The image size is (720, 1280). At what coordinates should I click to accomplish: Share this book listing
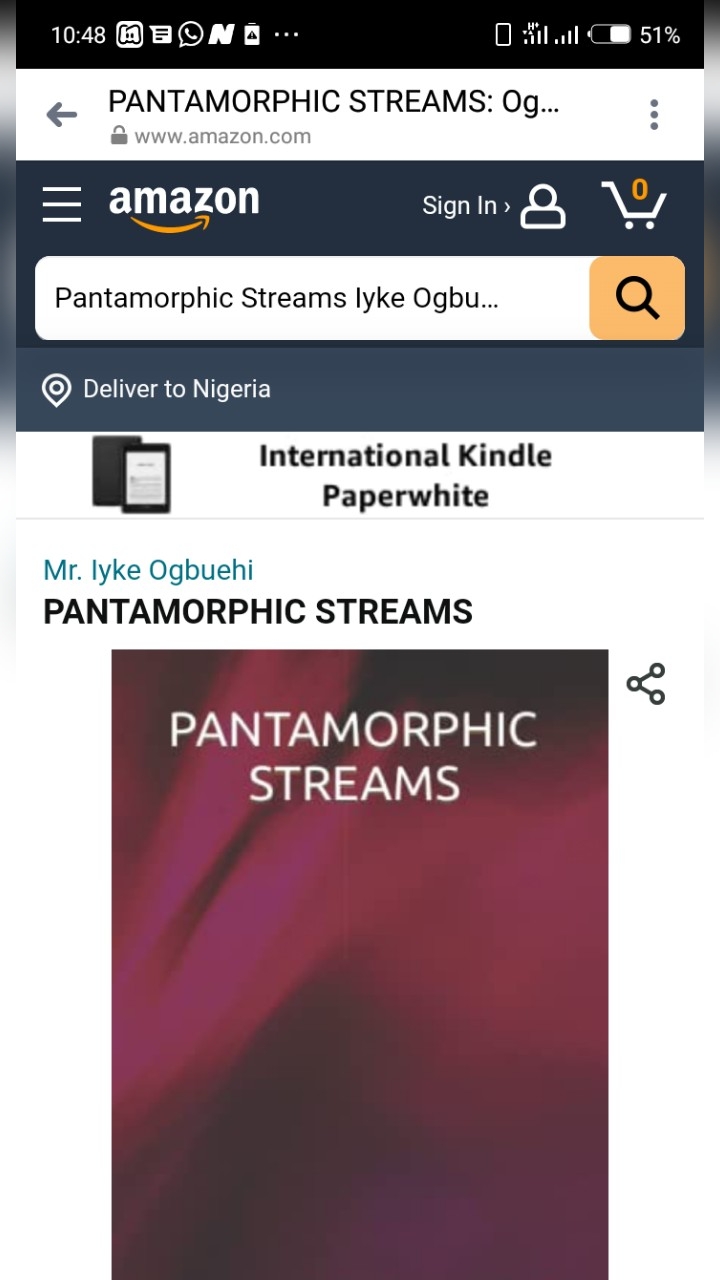(x=646, y=684)
